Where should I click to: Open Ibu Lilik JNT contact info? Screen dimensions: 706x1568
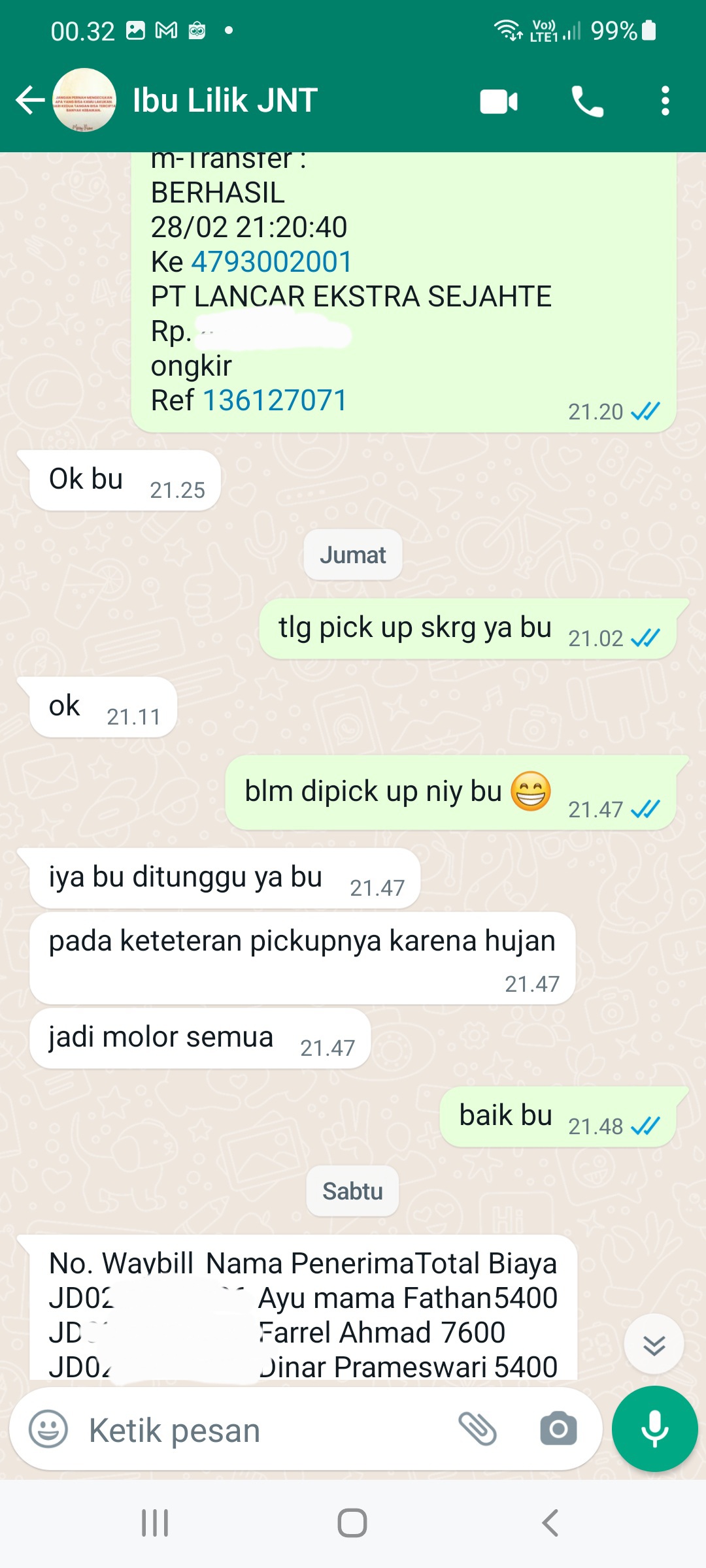(225, 101)
